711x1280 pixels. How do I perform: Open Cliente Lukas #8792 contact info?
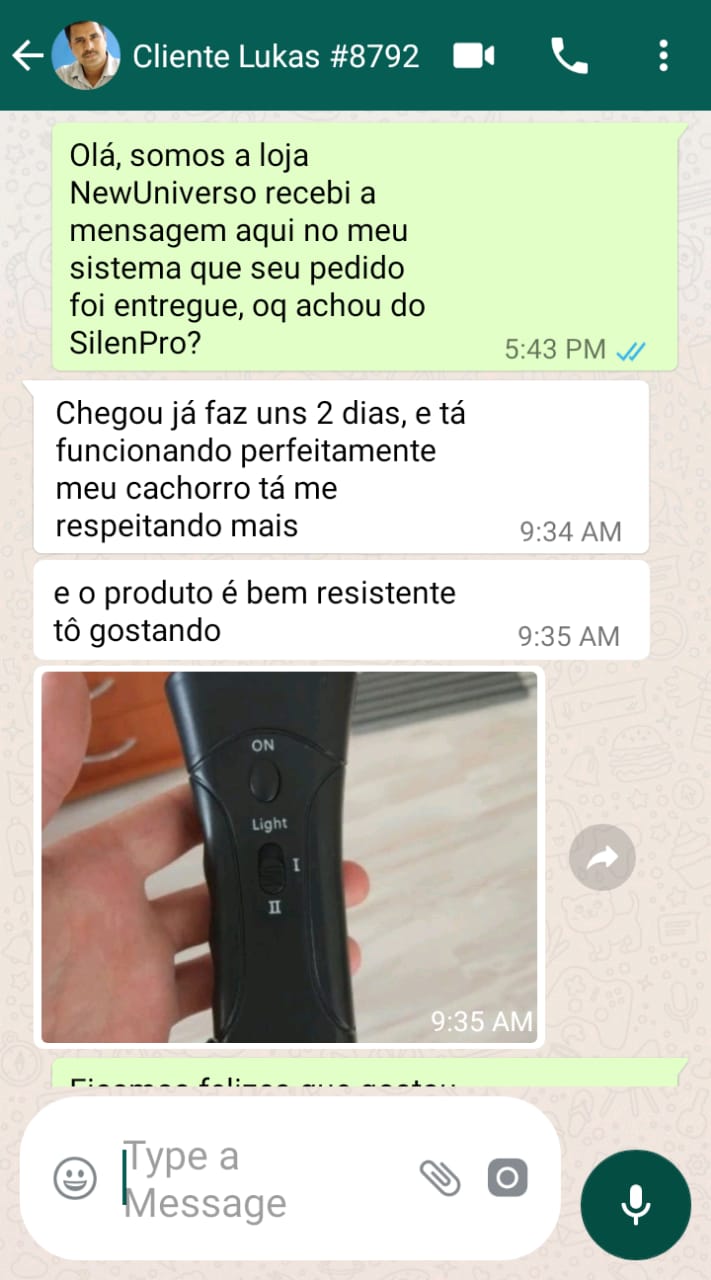point(275,56)
